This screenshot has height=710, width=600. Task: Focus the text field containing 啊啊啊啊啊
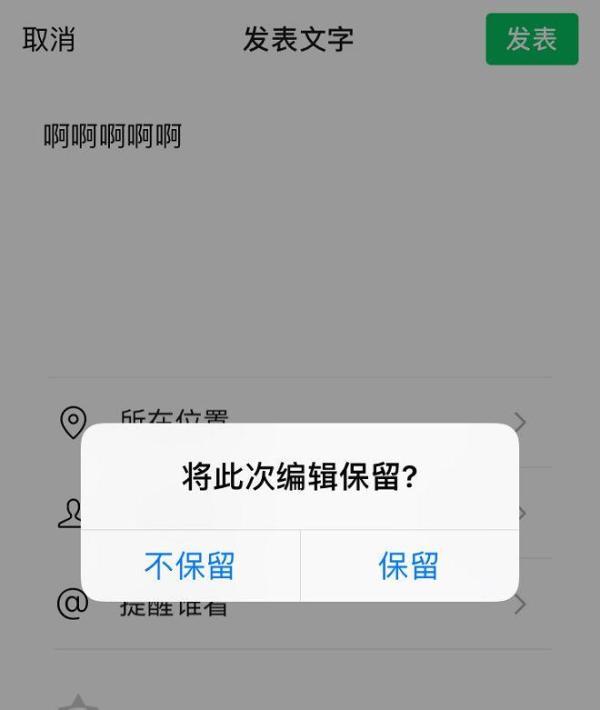[x=112, y=137]
